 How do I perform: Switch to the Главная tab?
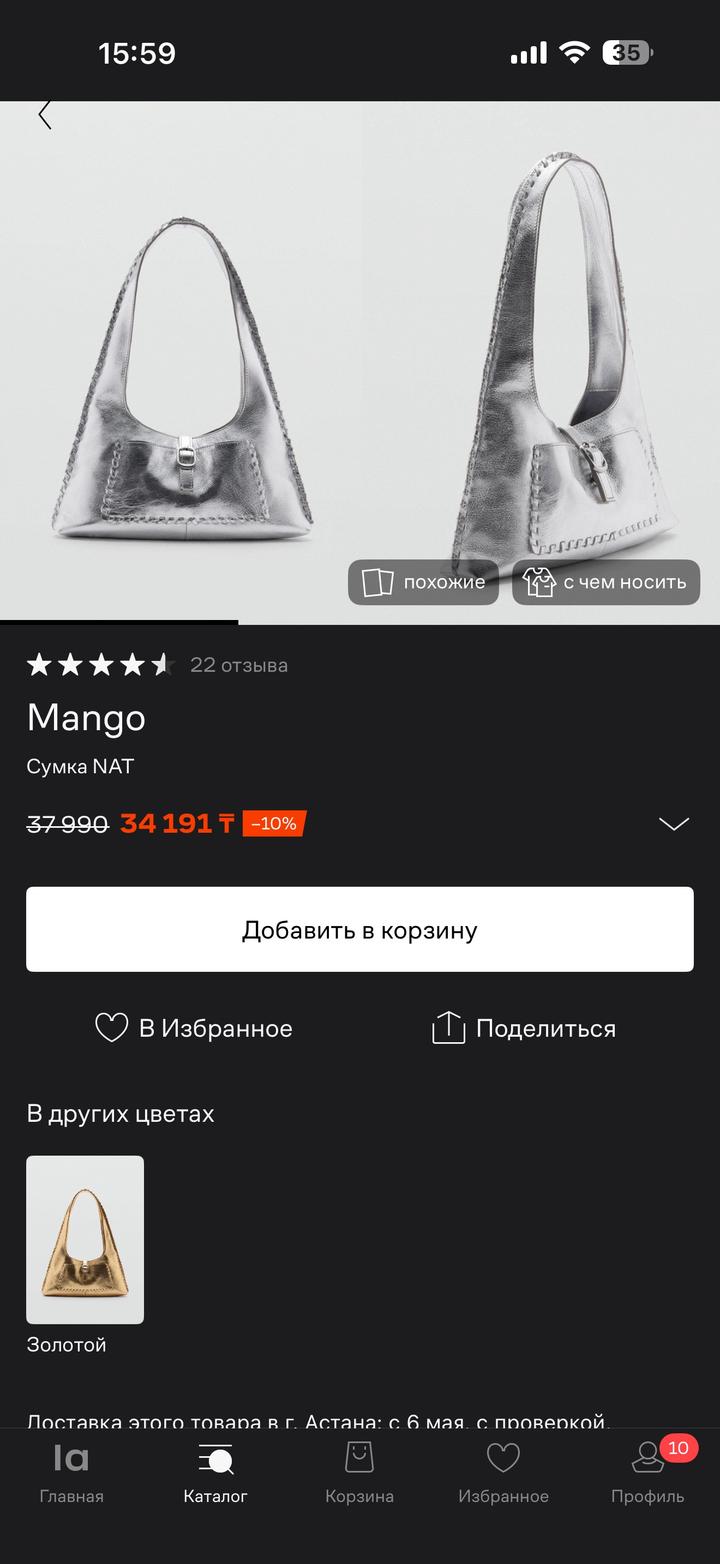point(71,1473)
